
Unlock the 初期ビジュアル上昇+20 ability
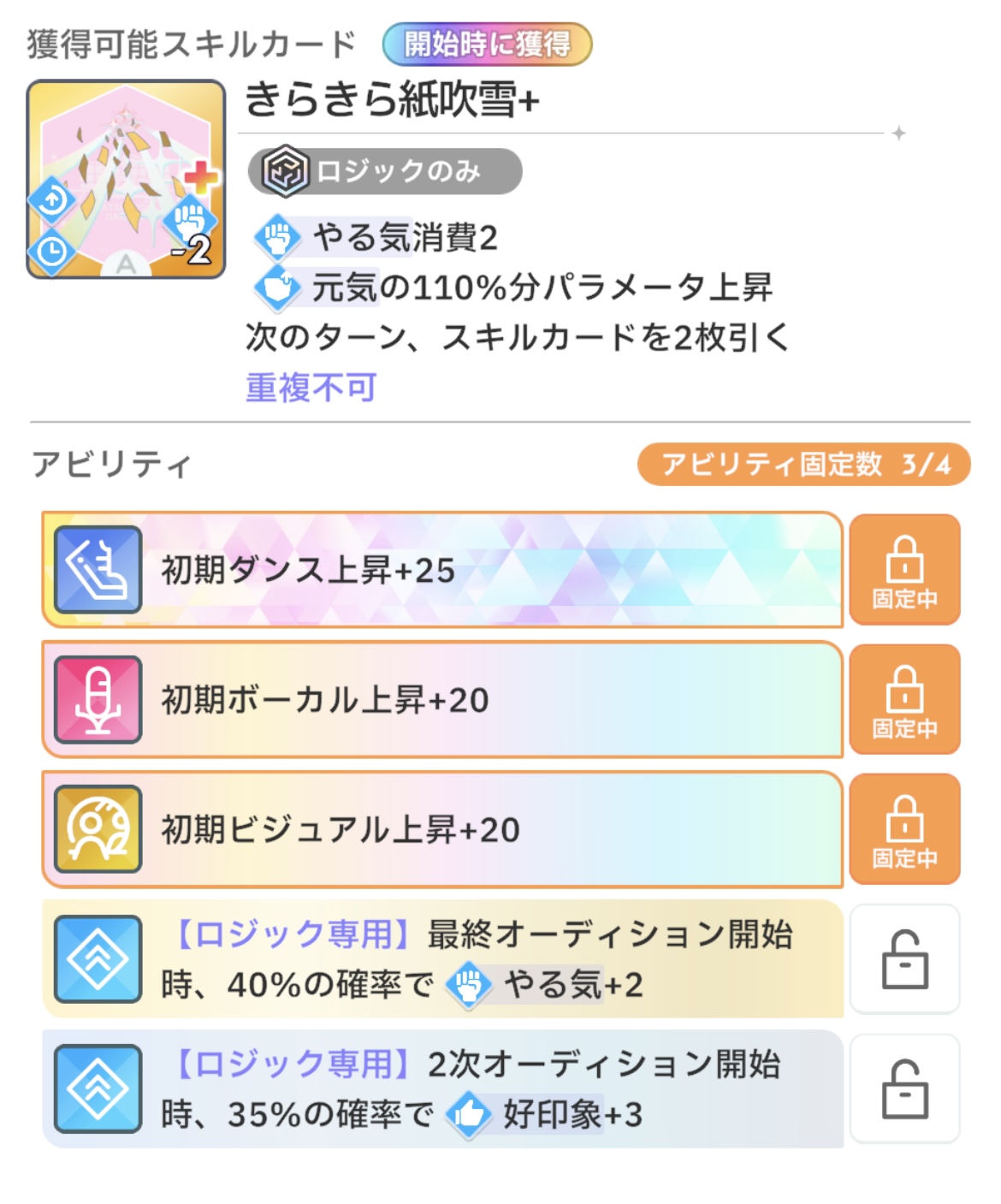point(904,829)
